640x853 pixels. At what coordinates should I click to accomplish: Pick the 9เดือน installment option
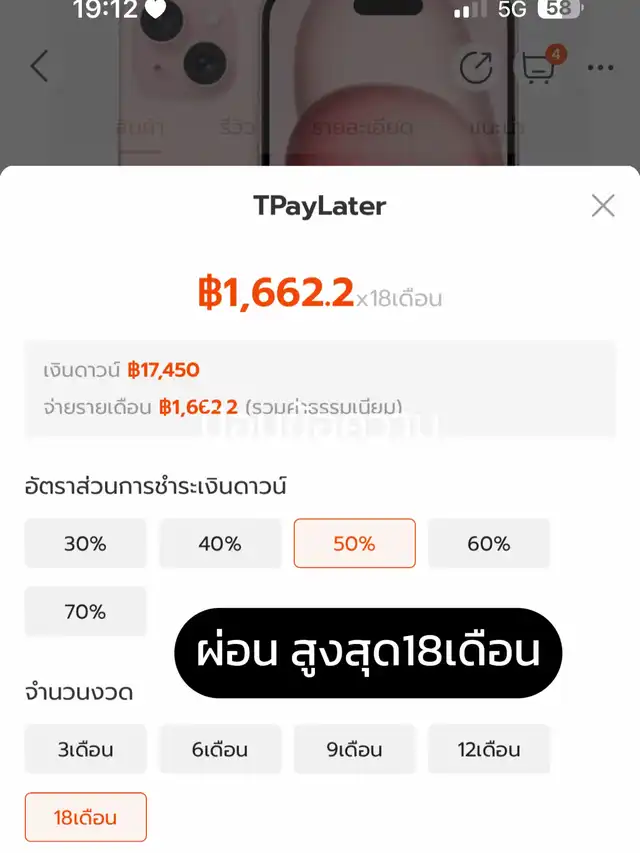click(354, 749)
